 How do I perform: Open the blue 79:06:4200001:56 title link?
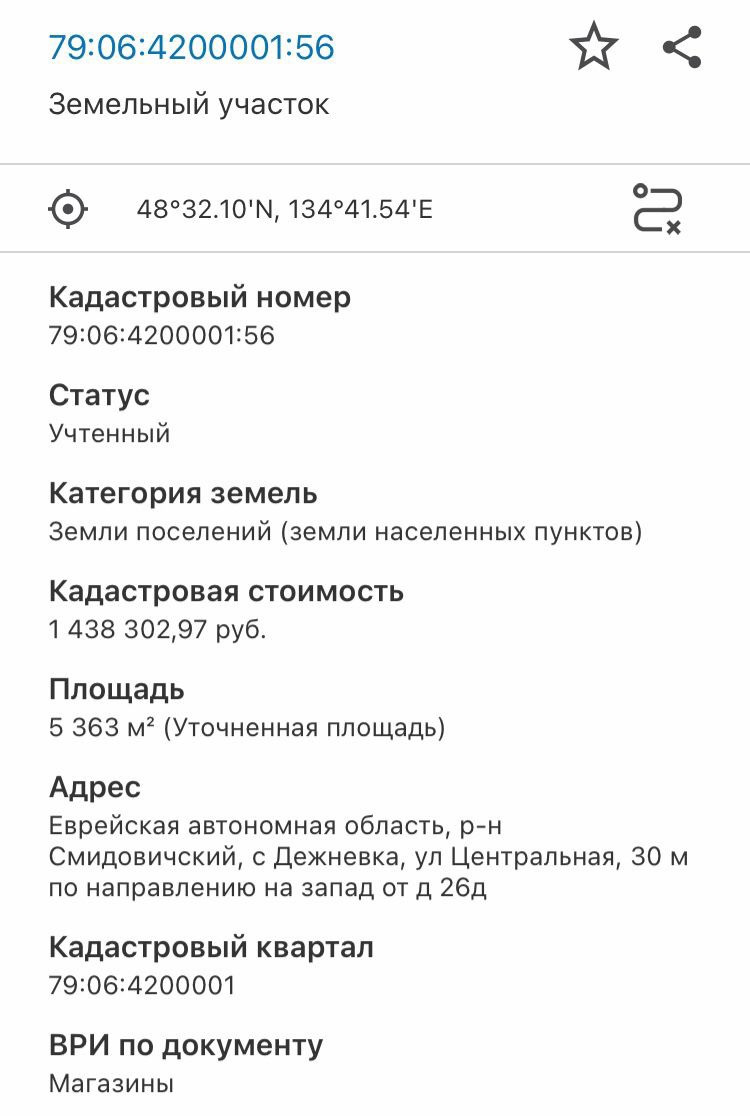pos(191,47)
